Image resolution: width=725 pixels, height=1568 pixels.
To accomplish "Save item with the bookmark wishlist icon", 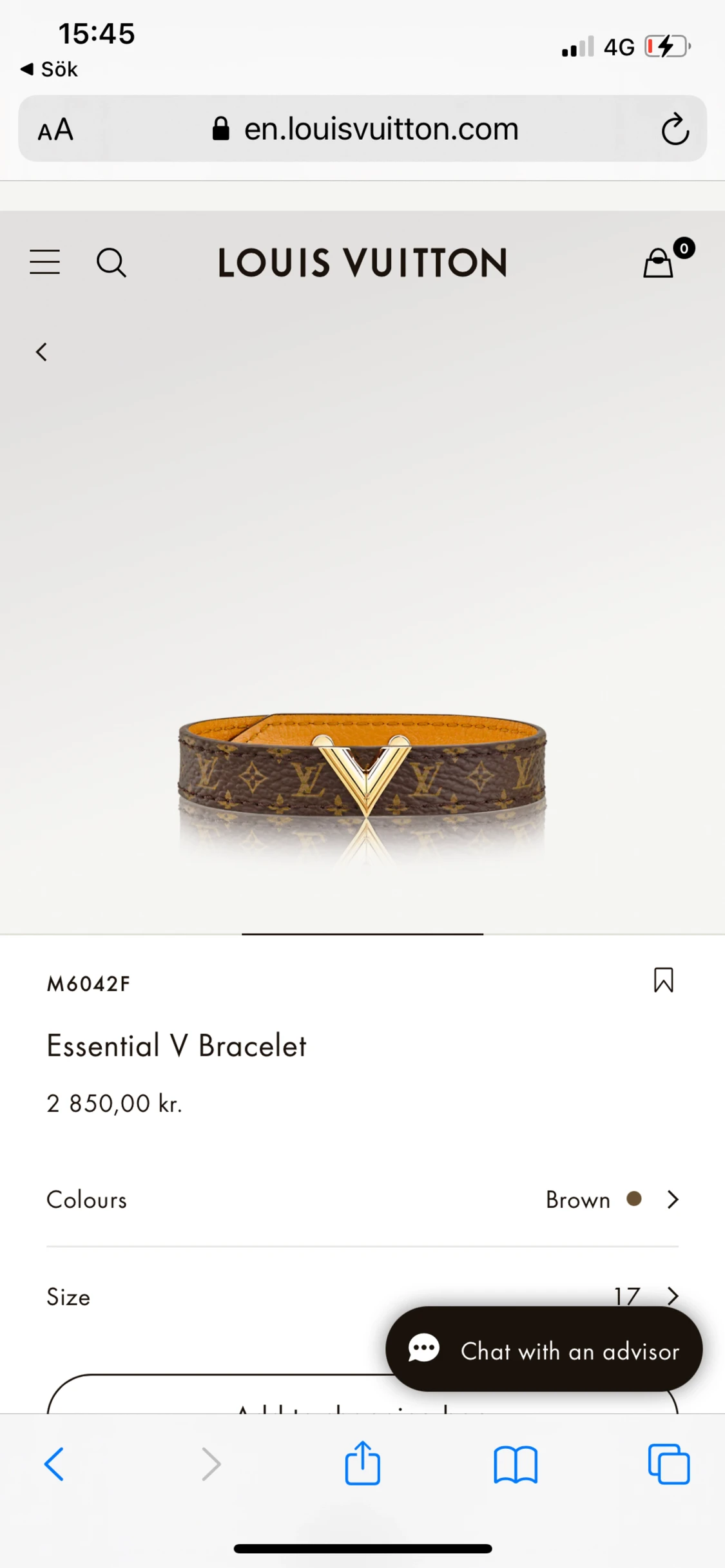I will 664,980.
